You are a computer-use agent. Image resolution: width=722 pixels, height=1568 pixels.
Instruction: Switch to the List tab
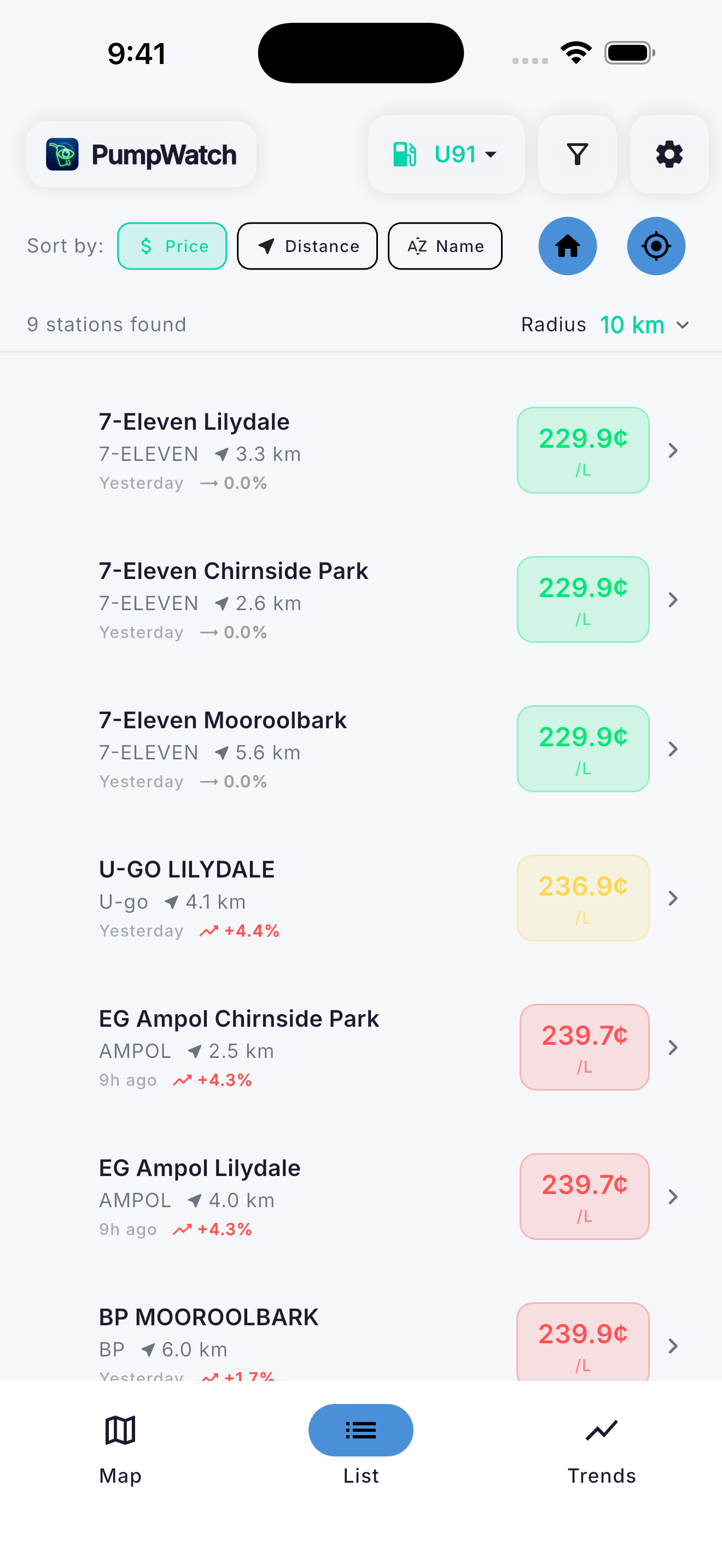(x=360, y=1430)
